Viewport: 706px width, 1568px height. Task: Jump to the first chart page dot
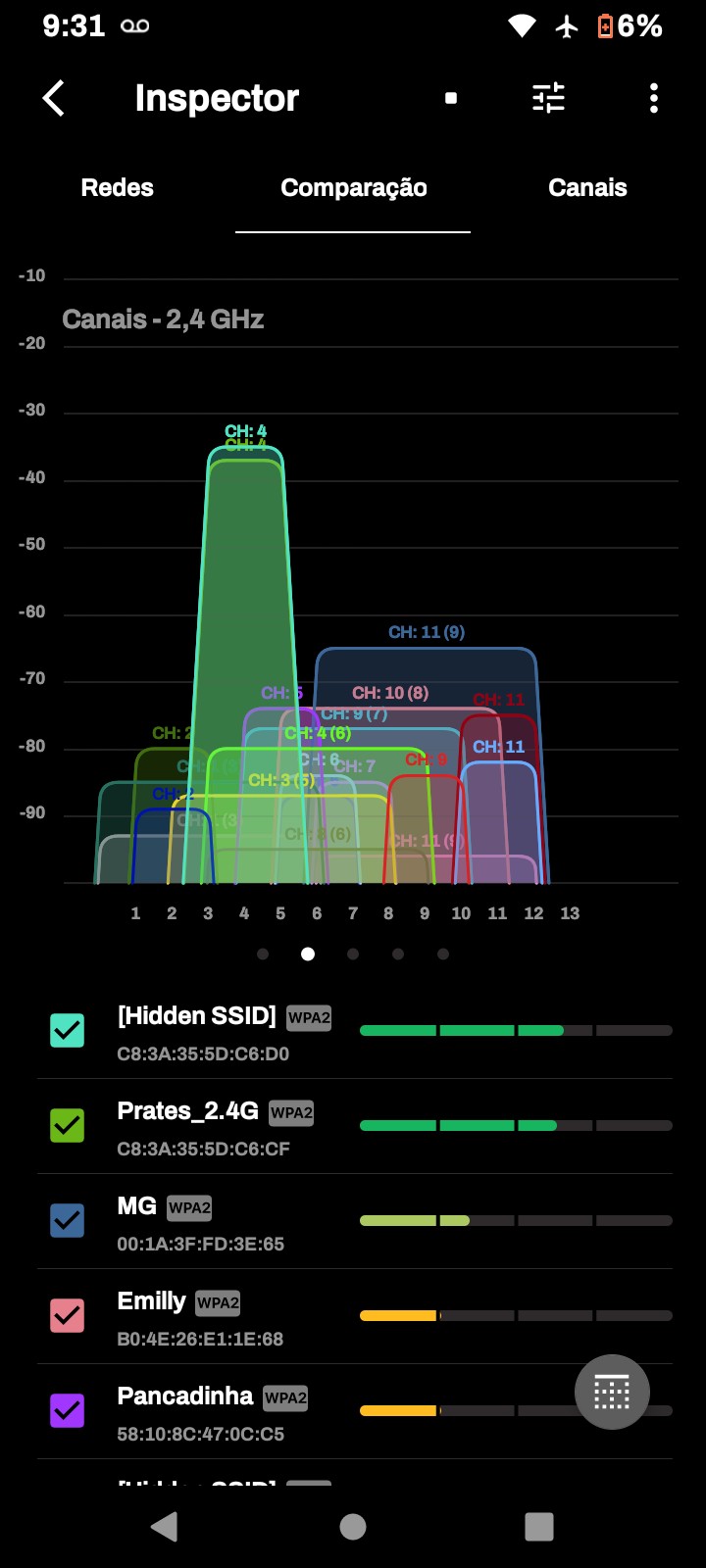coord(263,954)
